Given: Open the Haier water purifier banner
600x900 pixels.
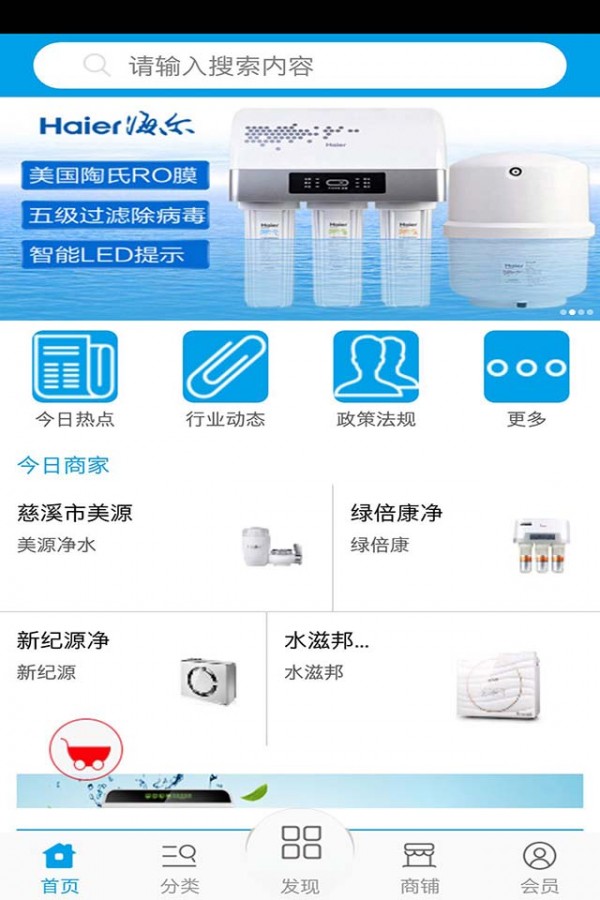Looking at the screenshot, I should (x=300, y=208).
